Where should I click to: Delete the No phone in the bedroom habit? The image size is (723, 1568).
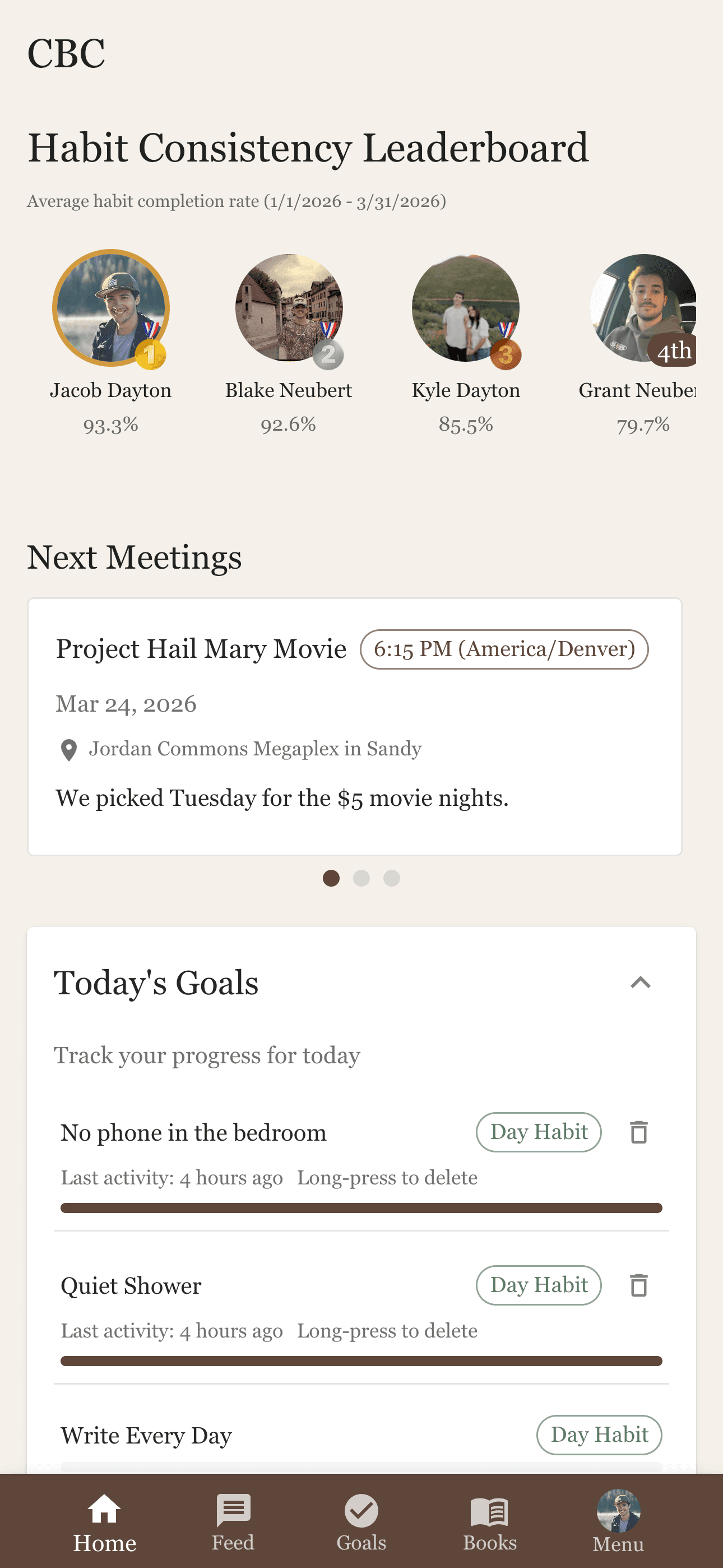638,1132
